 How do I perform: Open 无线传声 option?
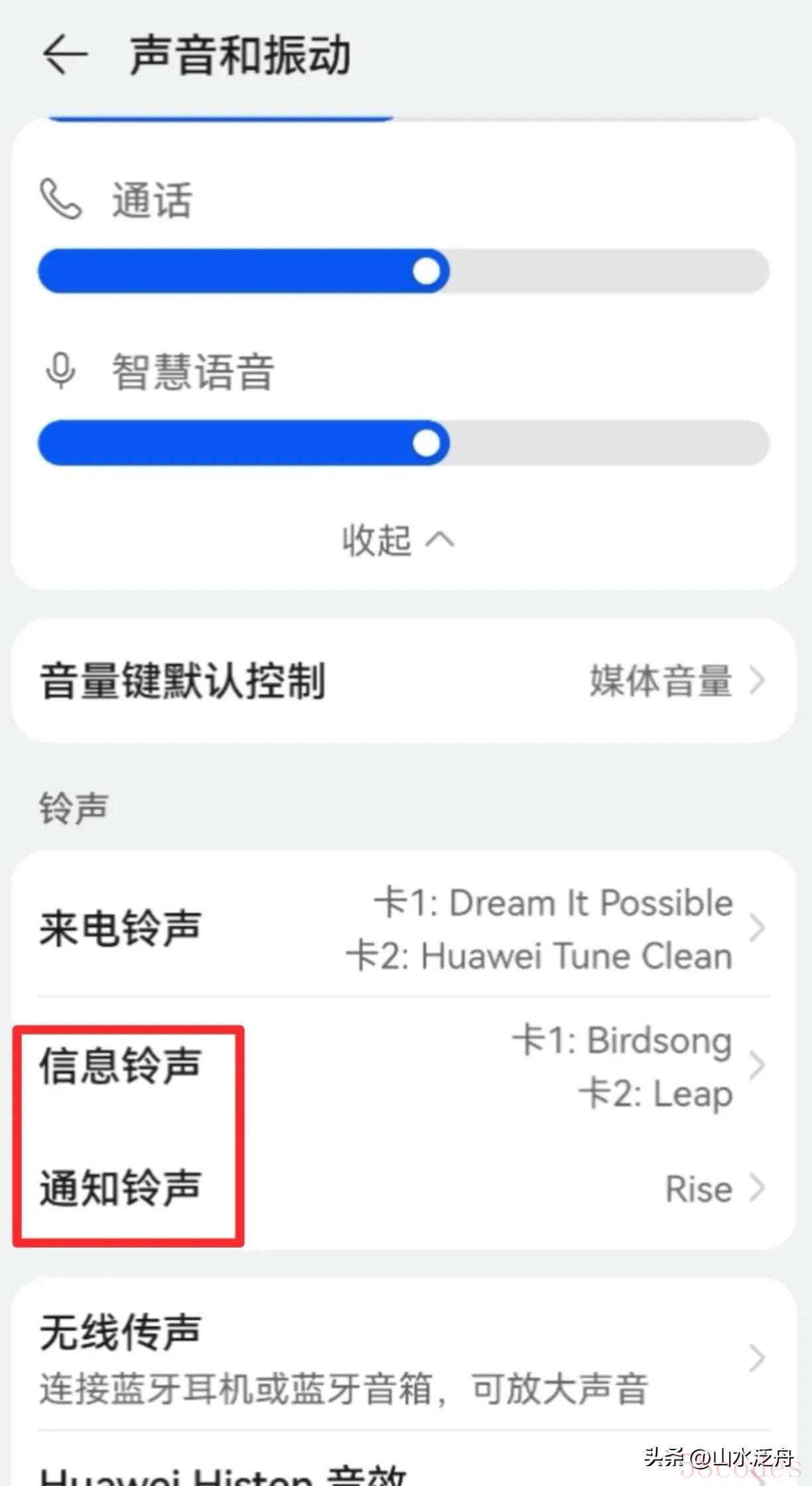click(x=403, y=1358)
